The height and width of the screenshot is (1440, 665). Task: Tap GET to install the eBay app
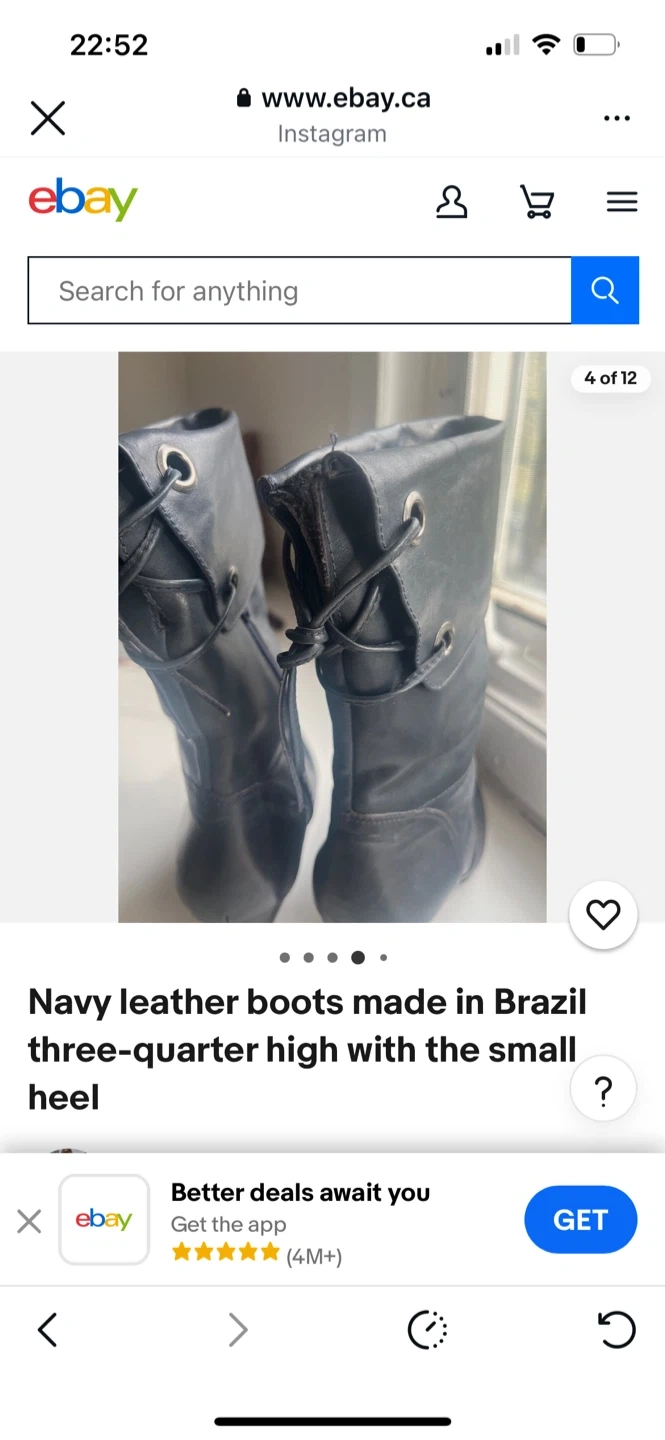point(580,1220)
